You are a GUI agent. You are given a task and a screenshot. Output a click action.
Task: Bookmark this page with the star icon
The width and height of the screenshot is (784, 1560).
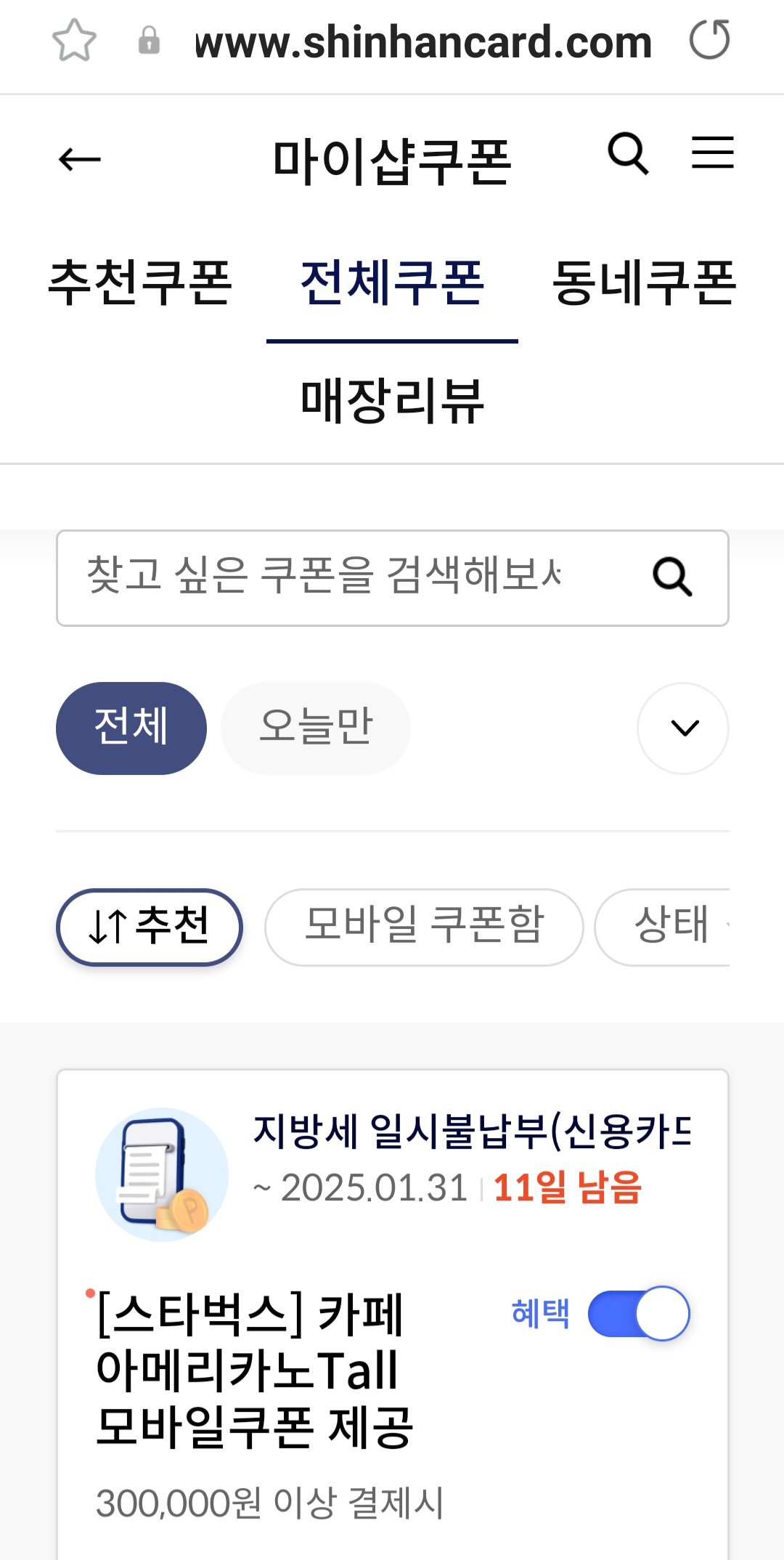(x=74, y=41)
